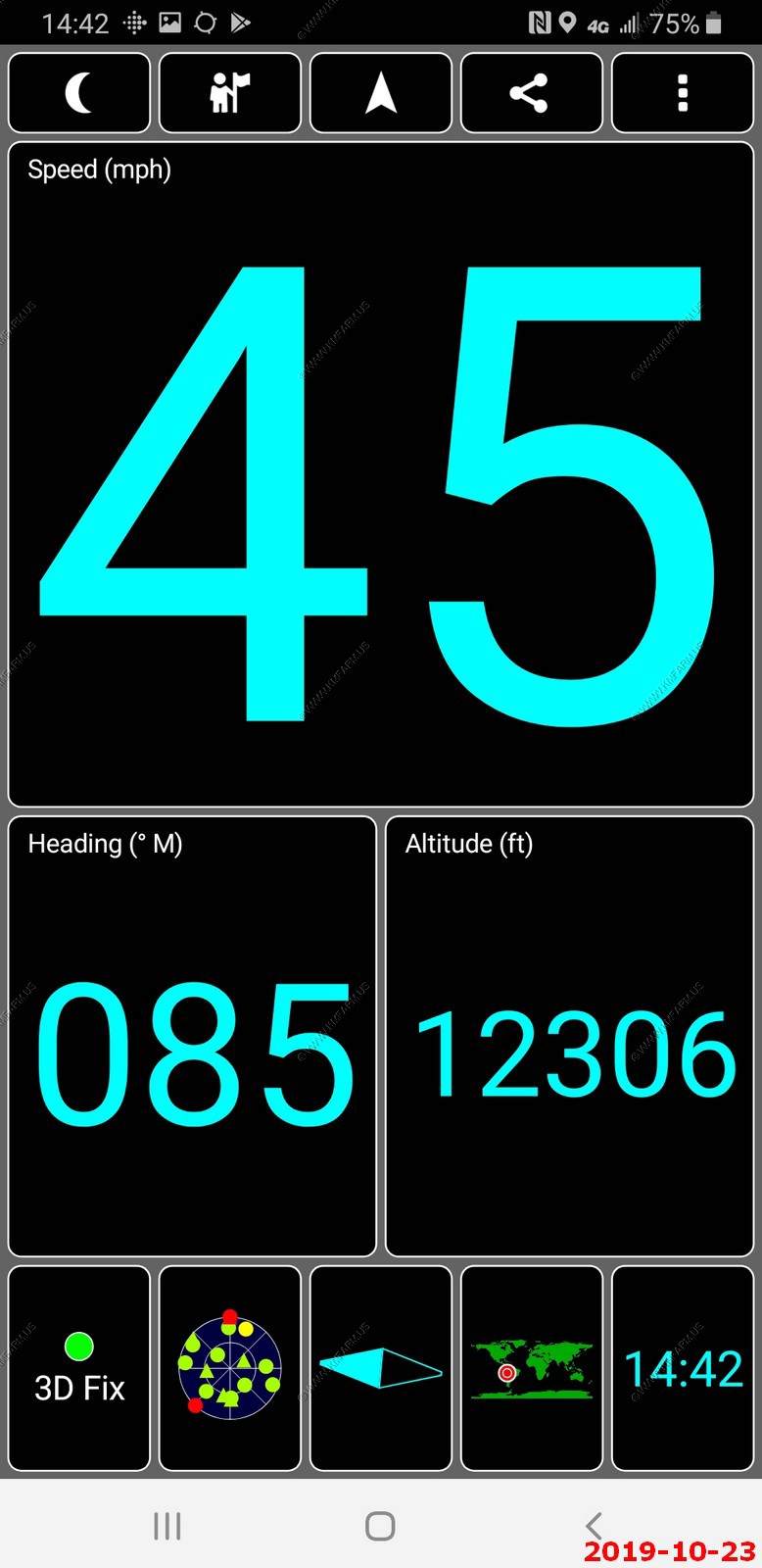Go to the home screen

(380, 1525)
